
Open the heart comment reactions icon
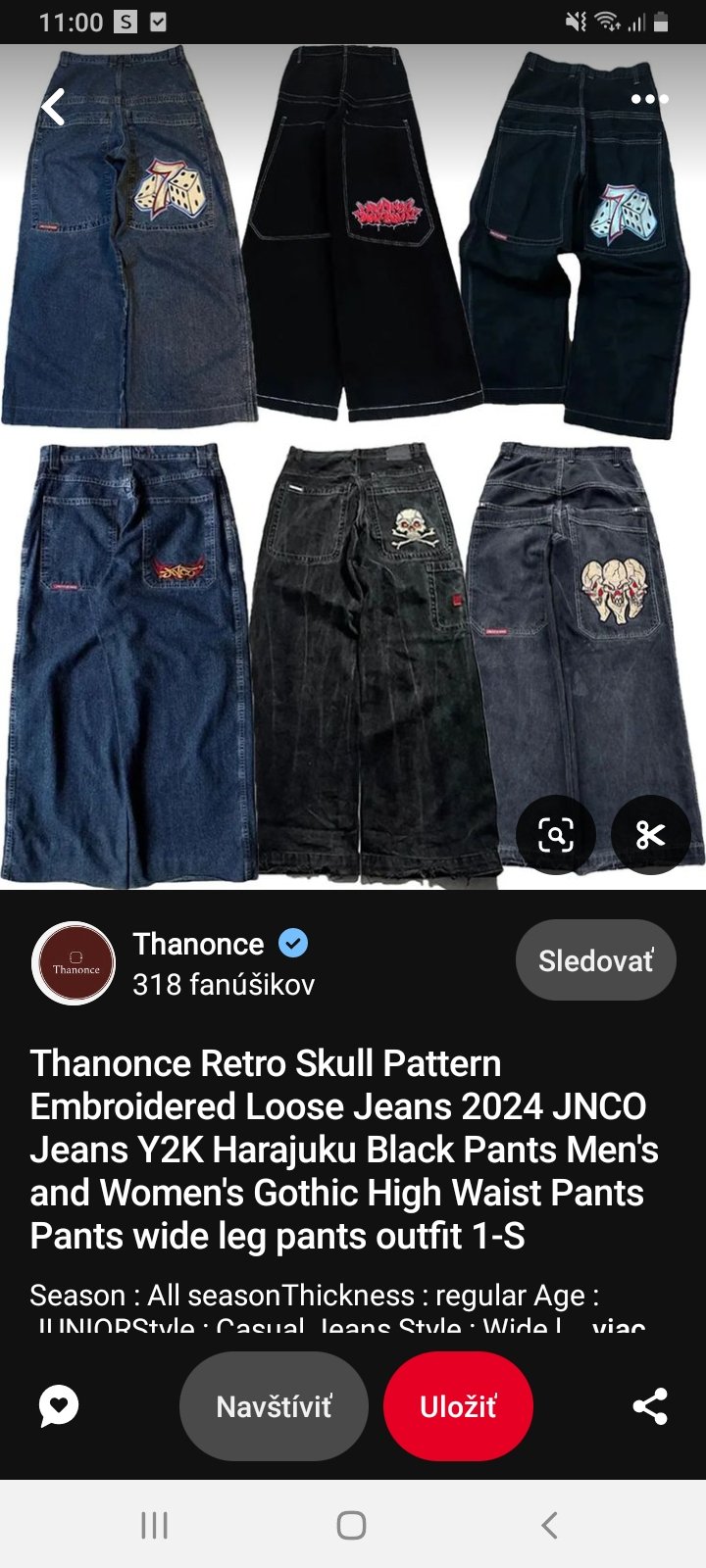point(59,1406)
